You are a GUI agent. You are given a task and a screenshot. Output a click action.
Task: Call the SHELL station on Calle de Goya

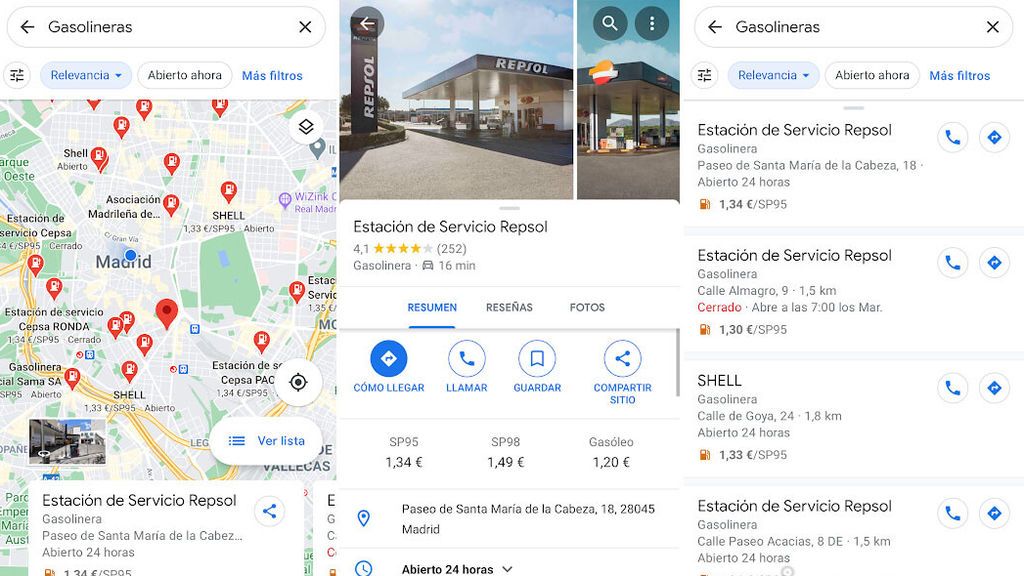coord(952,388)
